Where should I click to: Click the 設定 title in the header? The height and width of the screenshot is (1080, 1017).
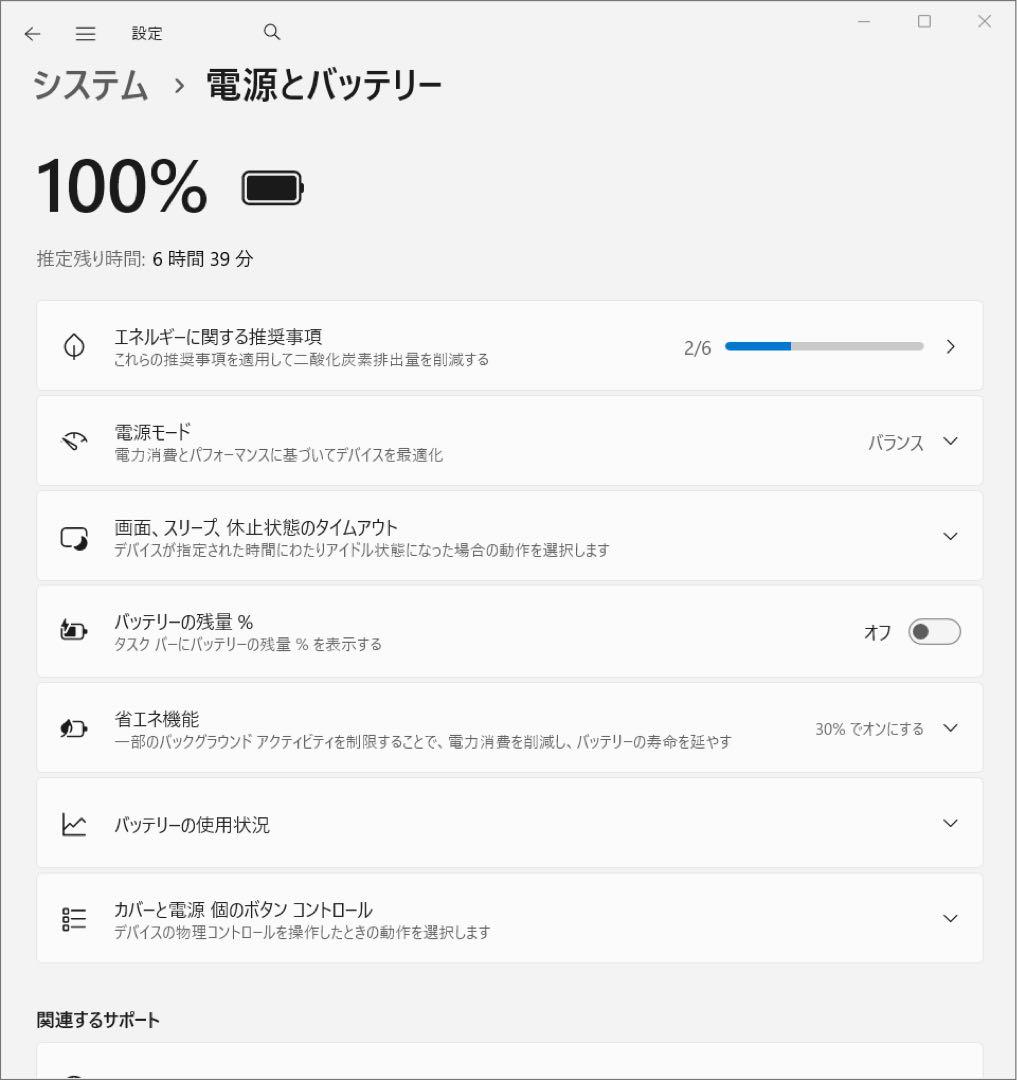click(x=147, y=32)
